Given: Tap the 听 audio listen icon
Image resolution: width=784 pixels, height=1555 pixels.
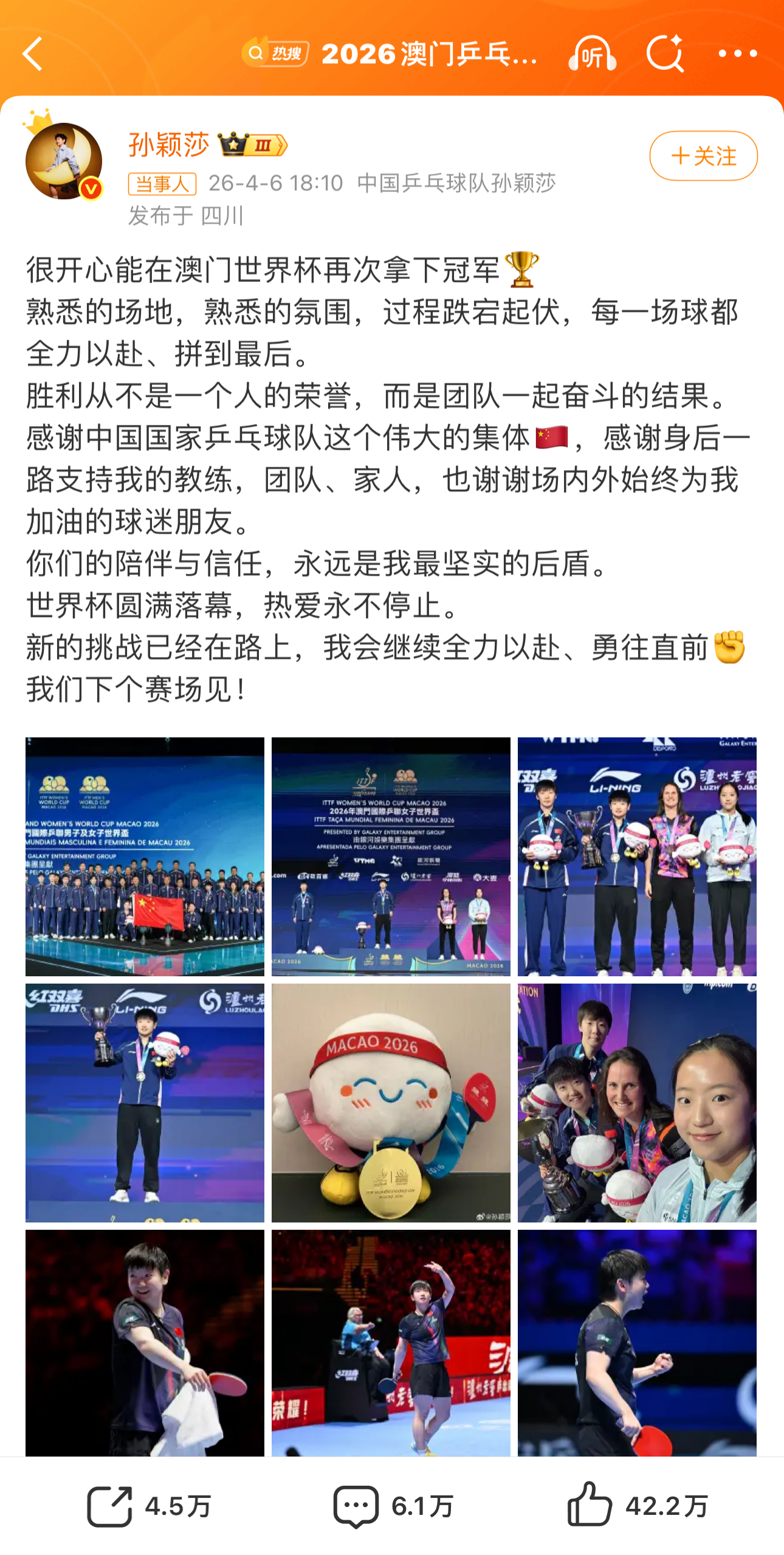Looking at the screenshot, I should coord(591,54).
